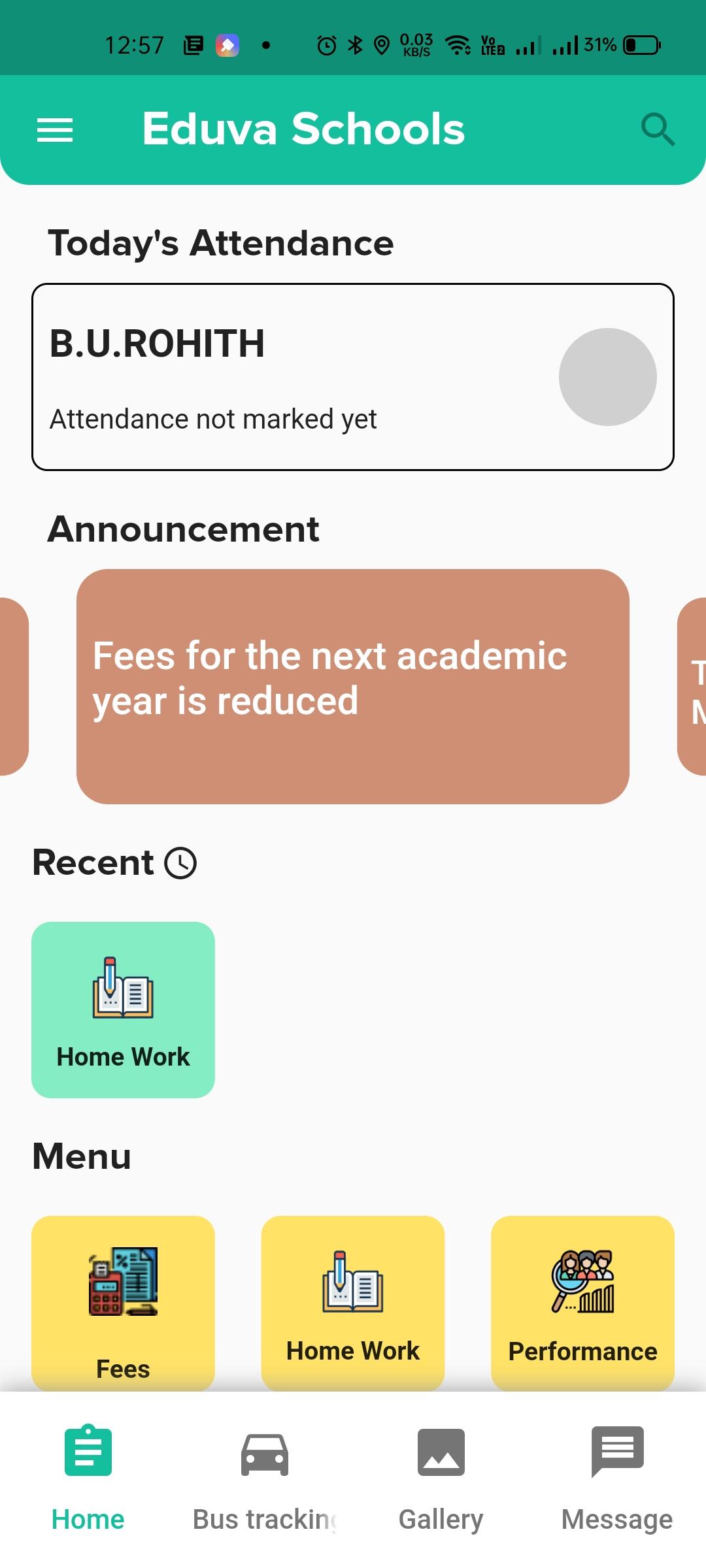This screenshot has height=1568, width=706.
Task: Open Home Work from the Menu section
Action: click(353, 1303)
